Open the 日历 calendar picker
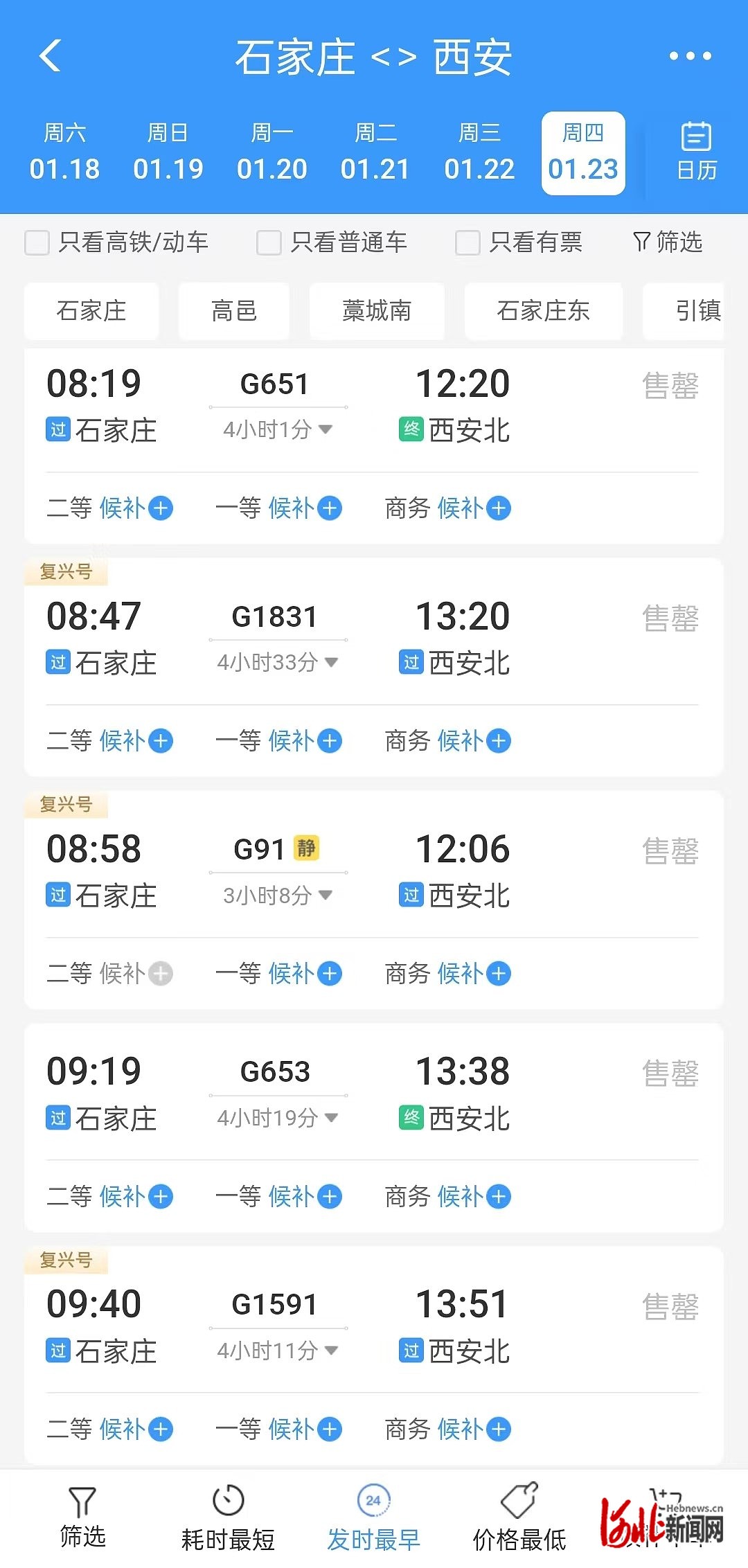This screenshot has height=1568, width=748. (696, 152)
